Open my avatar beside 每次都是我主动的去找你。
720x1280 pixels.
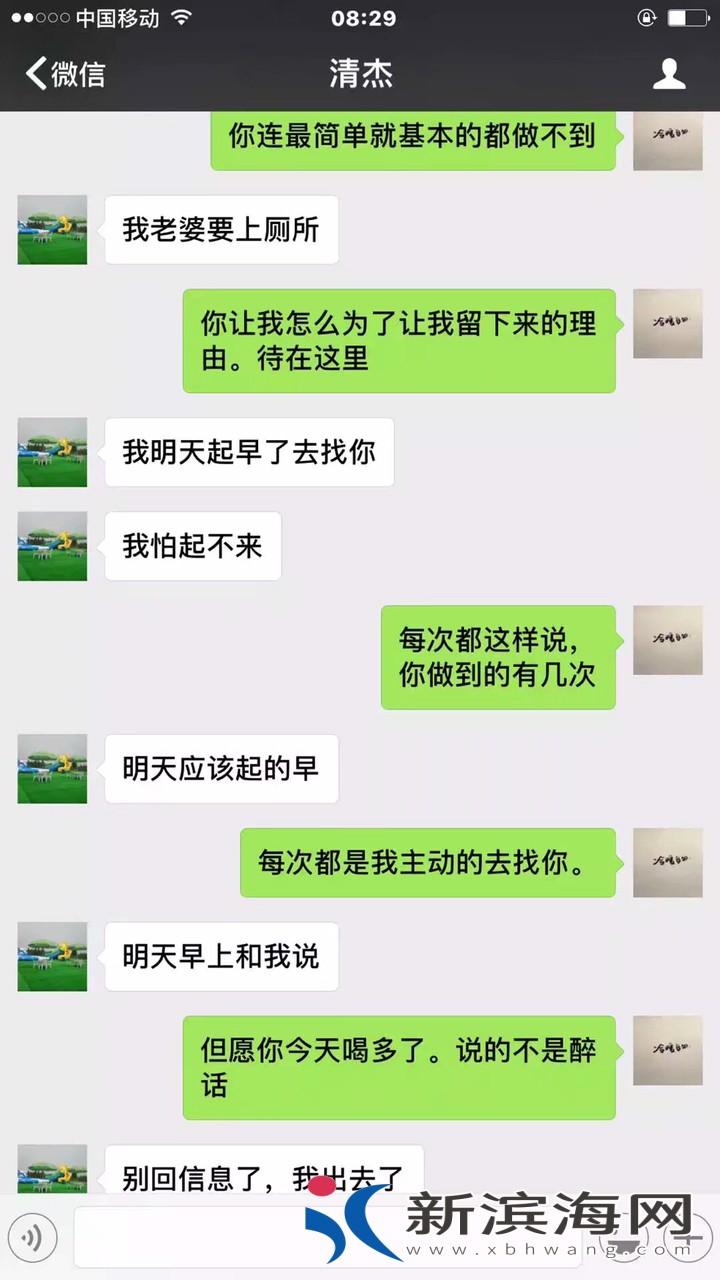click(667, 862)
